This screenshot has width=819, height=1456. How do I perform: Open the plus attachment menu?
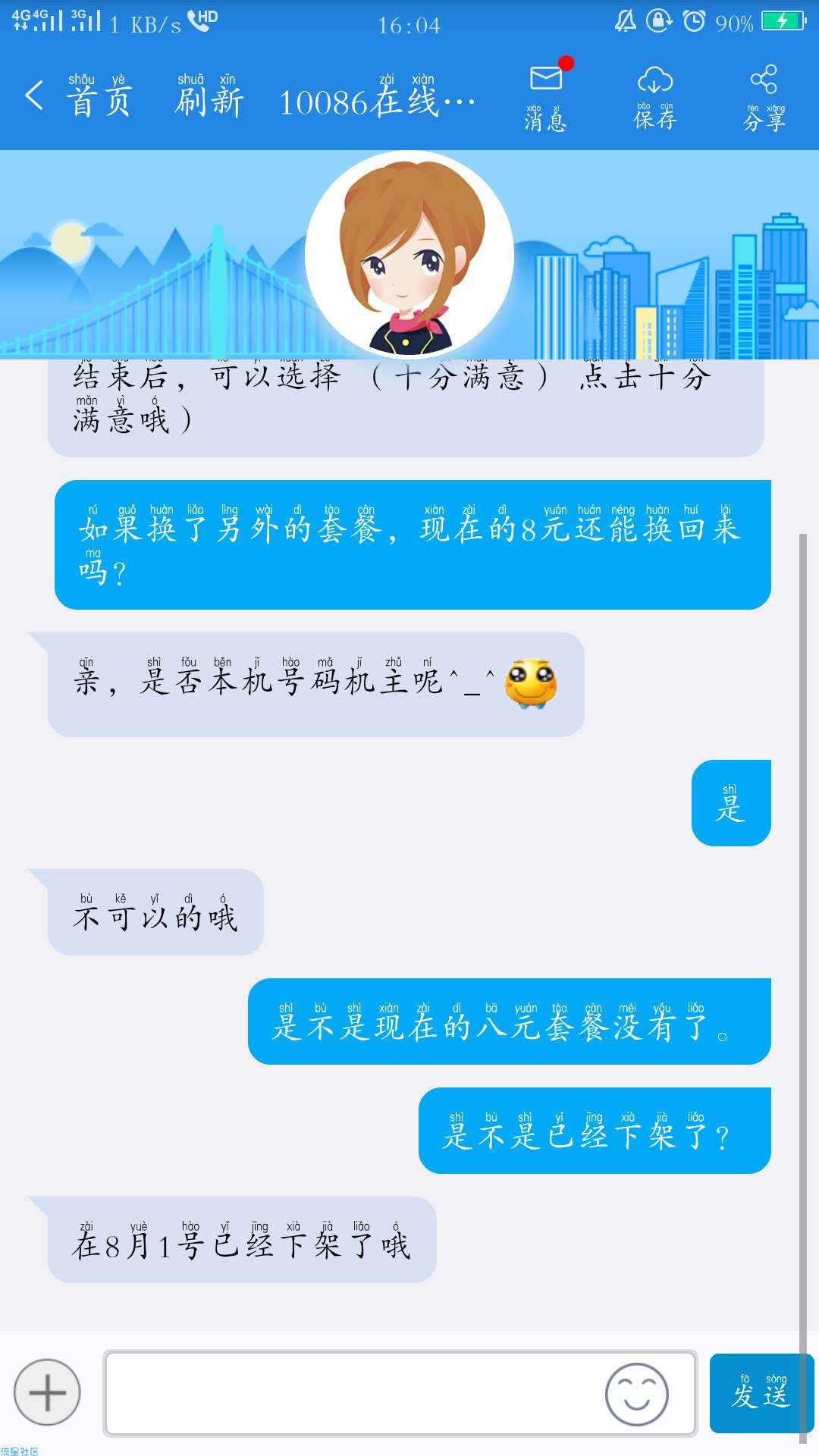pos(47,1392)
